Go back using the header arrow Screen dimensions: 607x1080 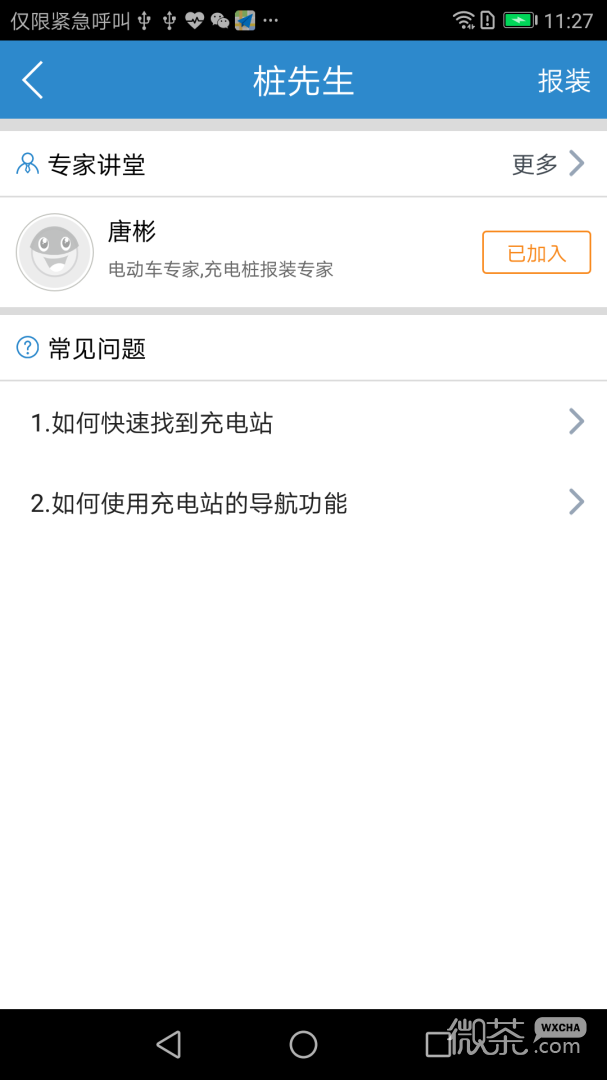coord(32,80)
